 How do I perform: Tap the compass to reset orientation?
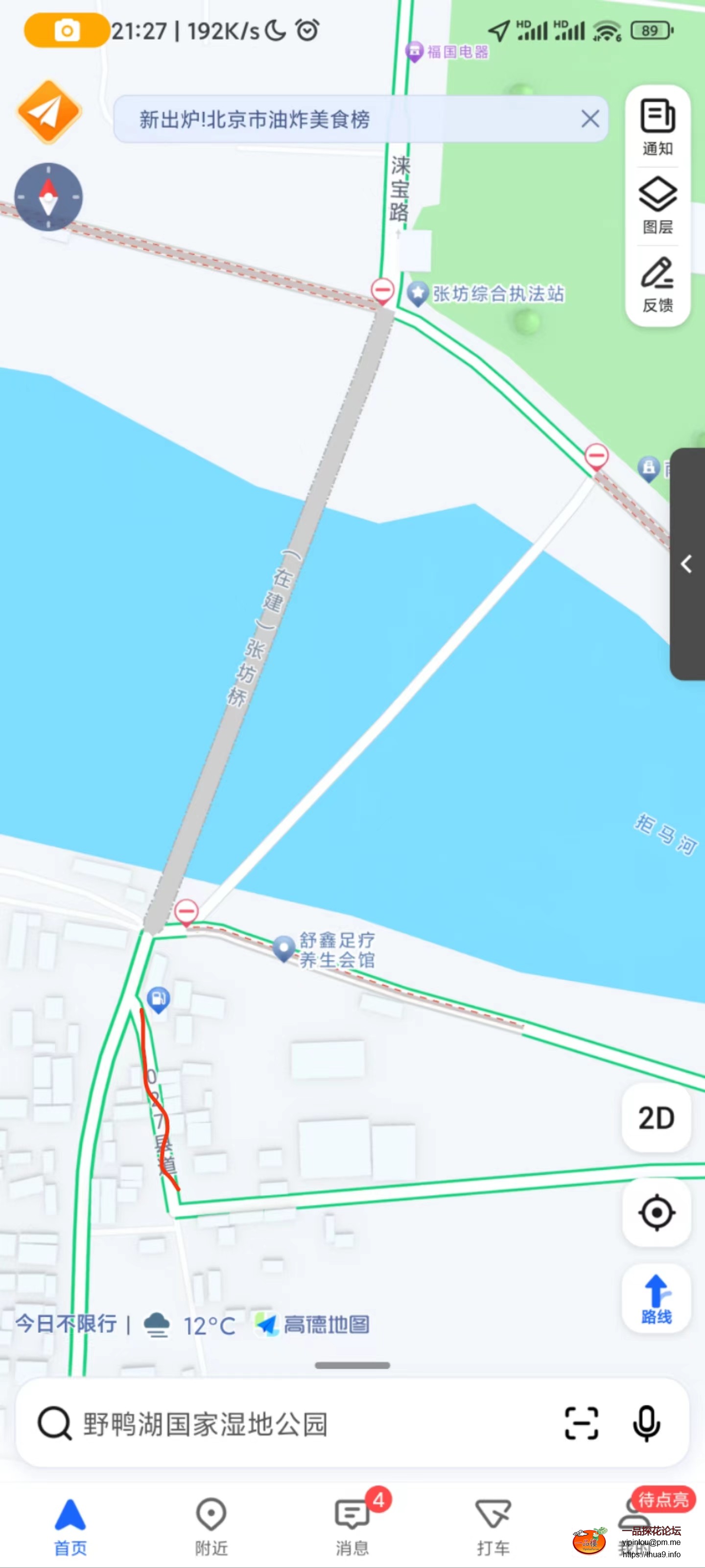point(48,196)
